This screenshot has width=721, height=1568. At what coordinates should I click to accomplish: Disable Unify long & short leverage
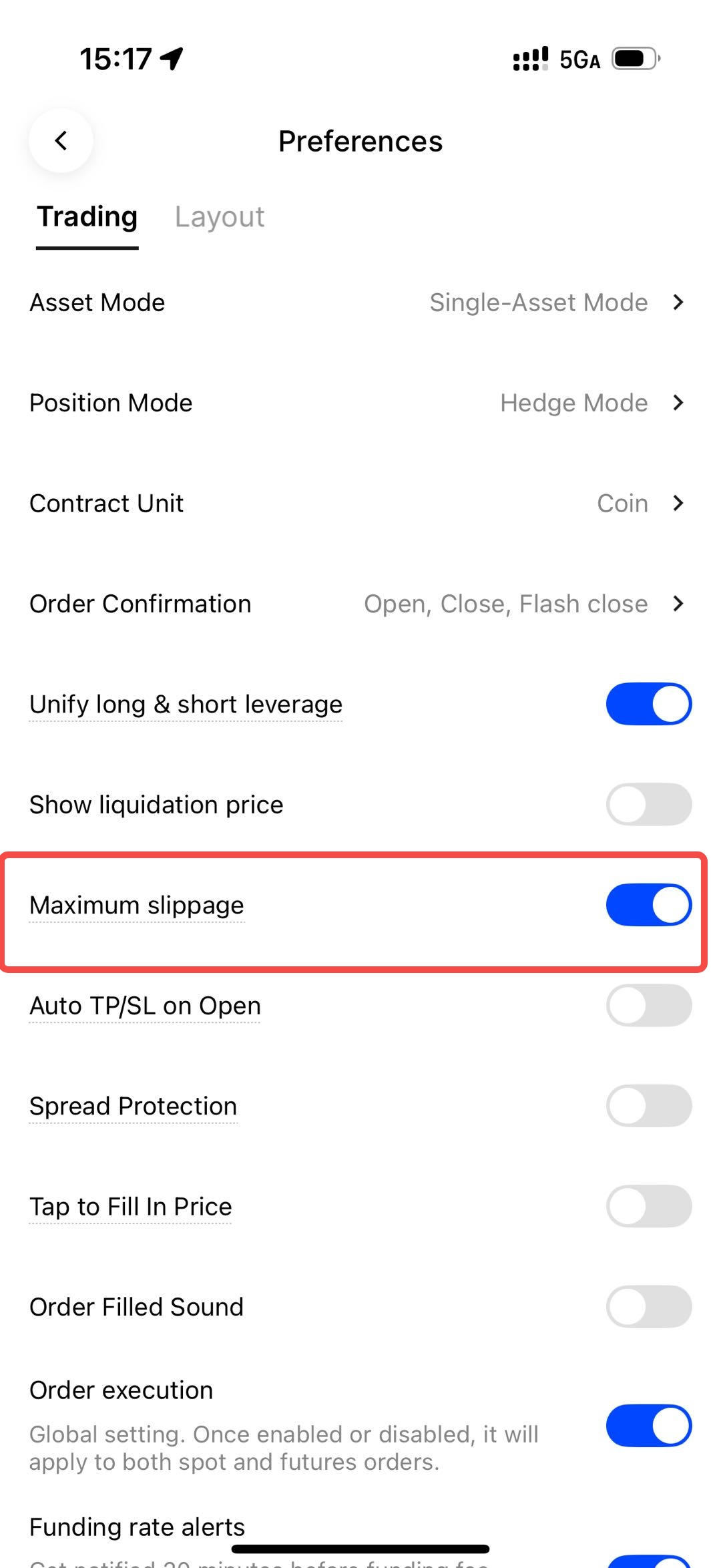pyautogui.click(x=648, y=704)
